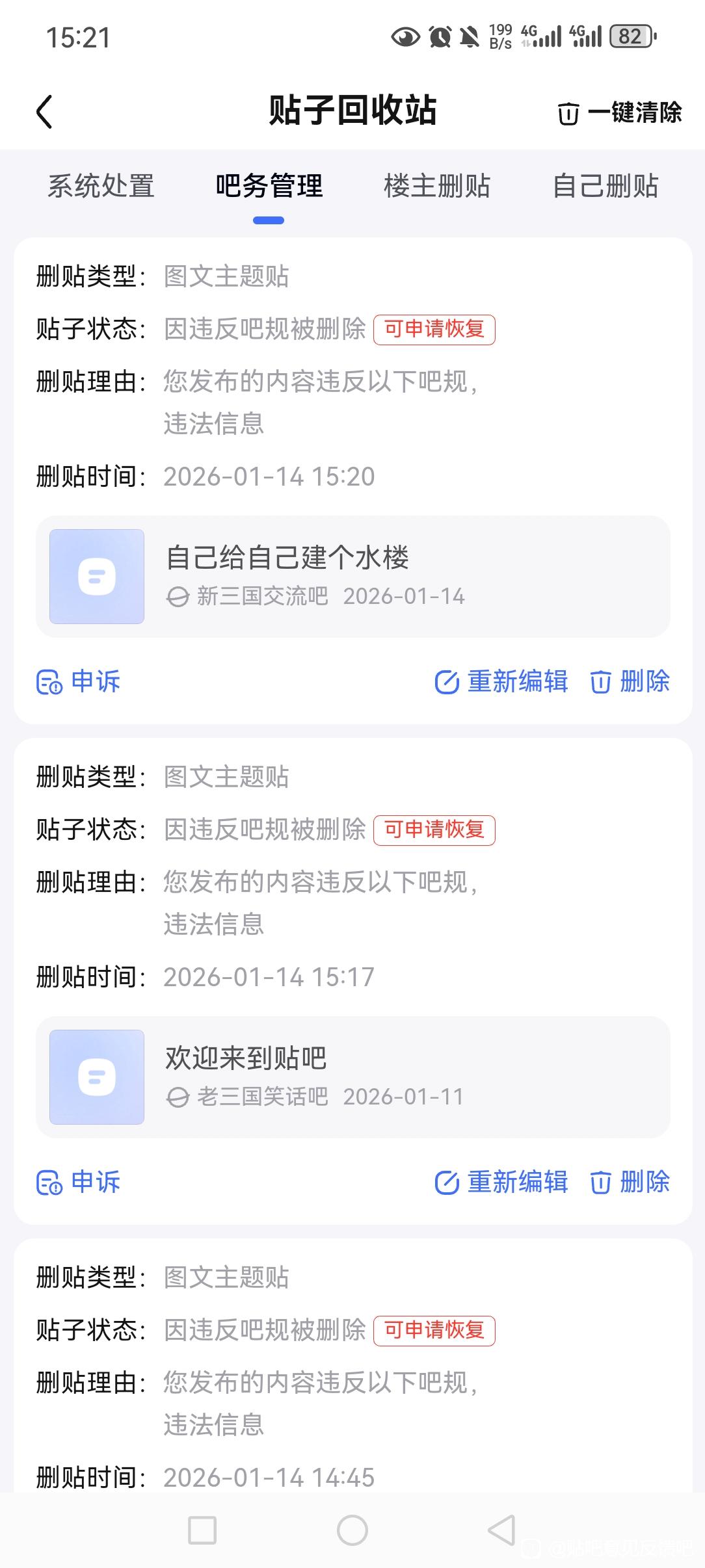The image size is (705, 1568).
Task: Switch to the 楼主删贴 tab
Action: [437, 186]
